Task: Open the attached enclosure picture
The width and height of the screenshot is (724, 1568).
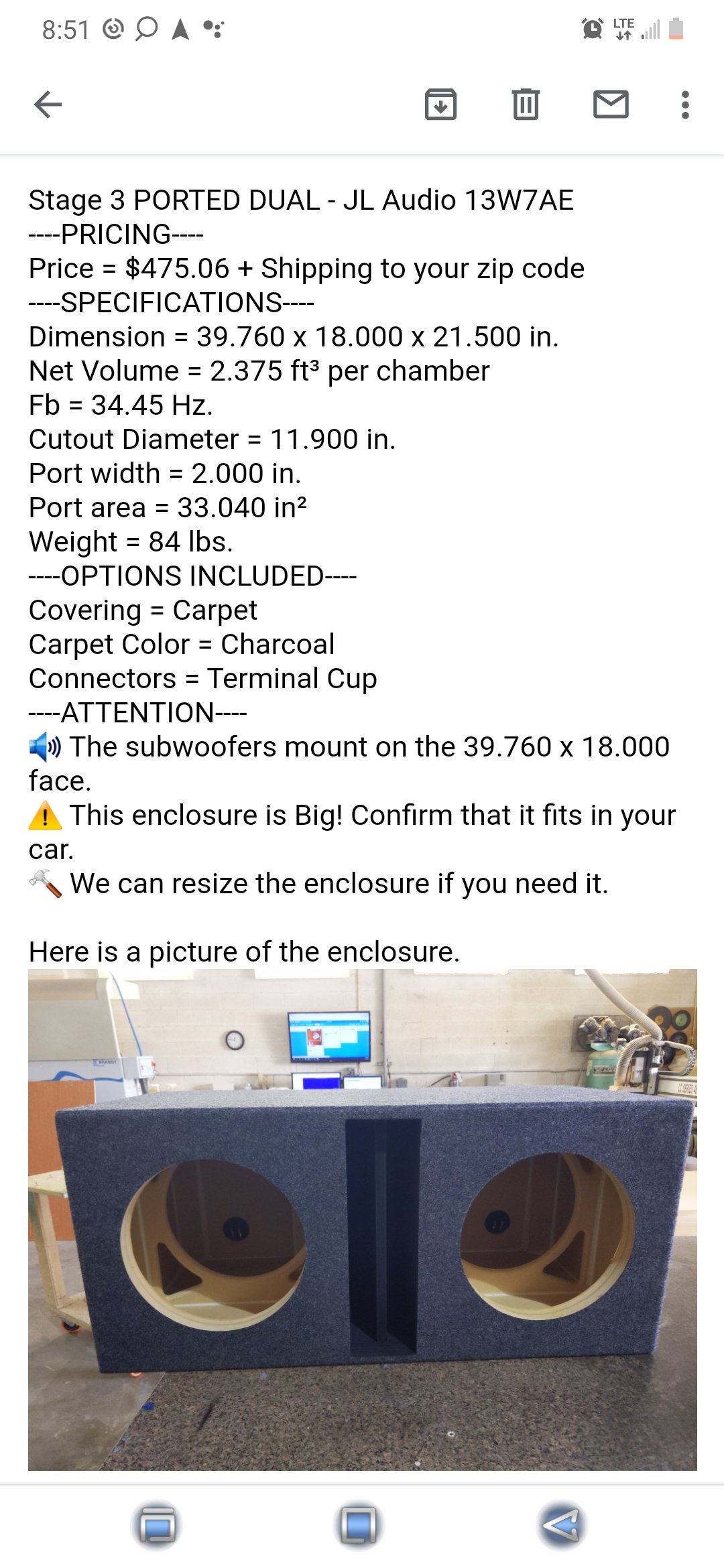Action: [x=362, y=1220]
